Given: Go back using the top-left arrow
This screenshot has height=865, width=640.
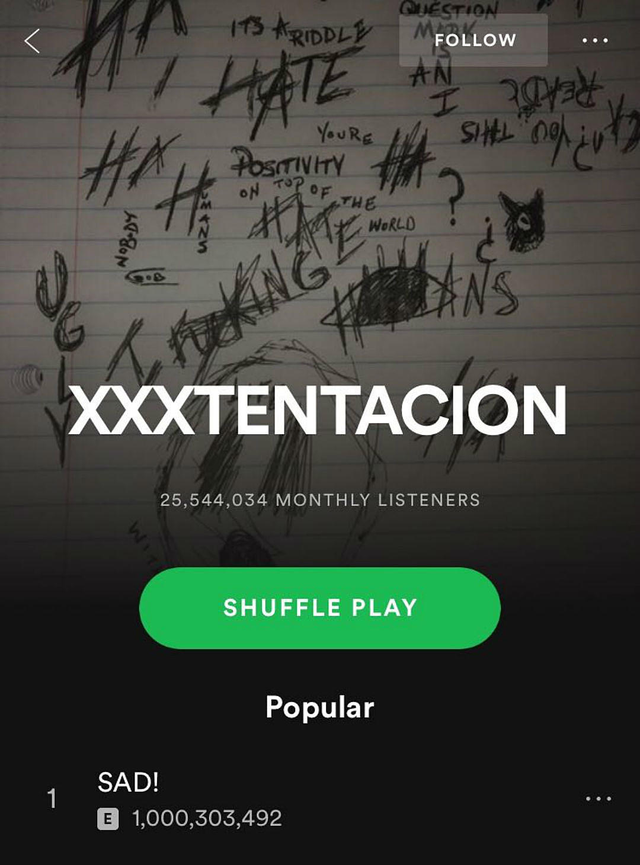Looking at the screenshot, I should coord(32,41).
